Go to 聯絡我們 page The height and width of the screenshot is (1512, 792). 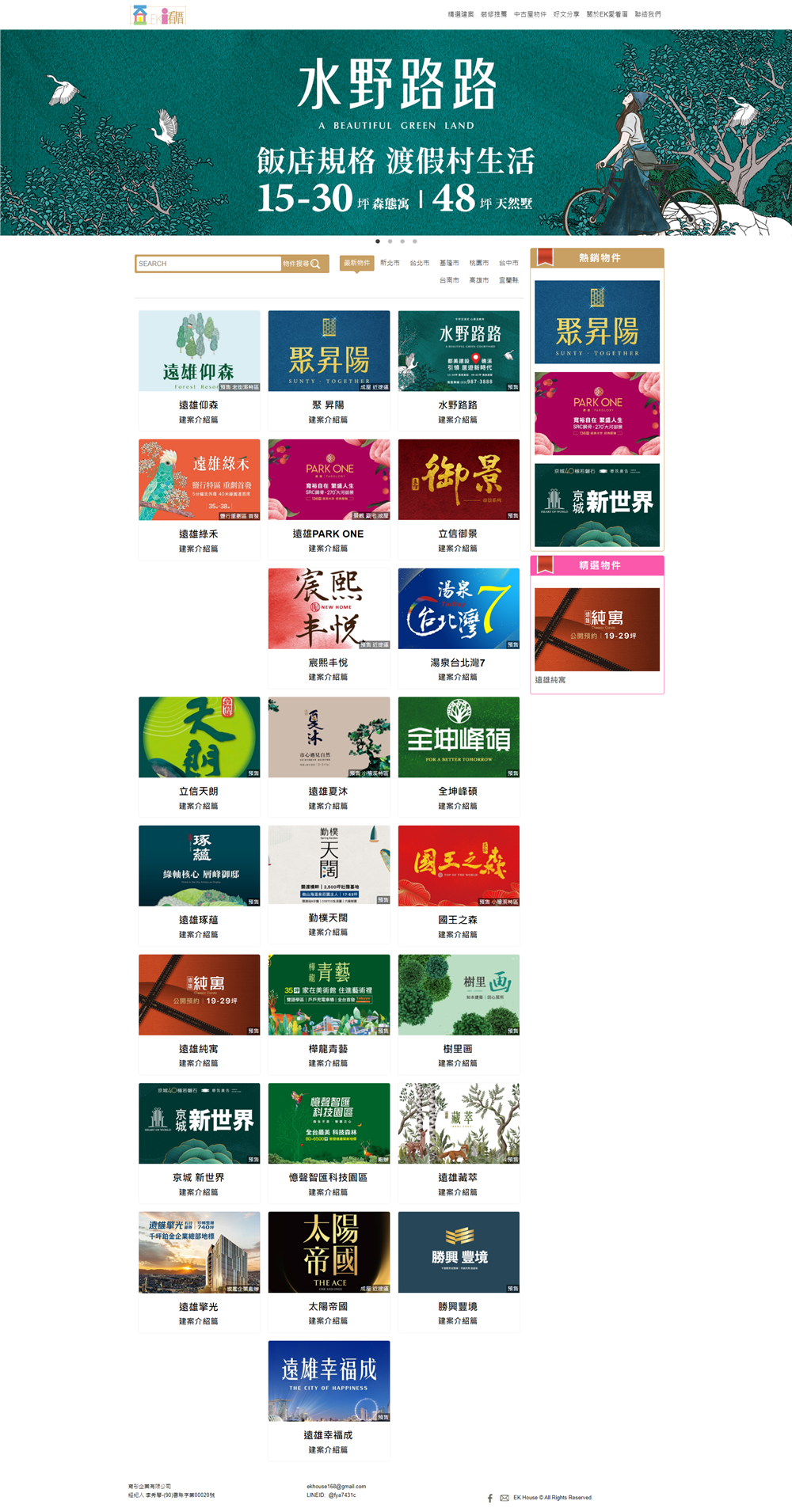pos(647,14)
